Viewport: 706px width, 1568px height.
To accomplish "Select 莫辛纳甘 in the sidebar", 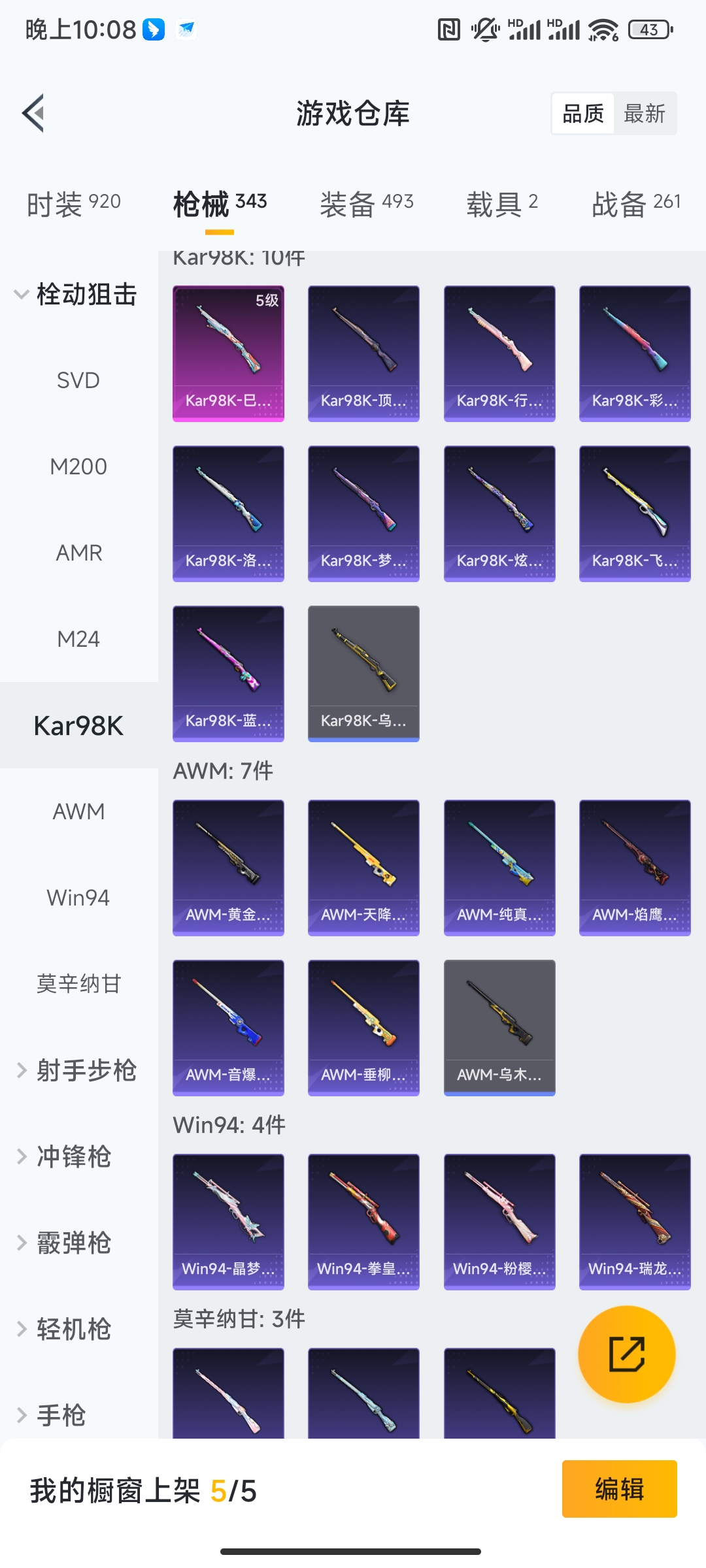I will [78, 984].
